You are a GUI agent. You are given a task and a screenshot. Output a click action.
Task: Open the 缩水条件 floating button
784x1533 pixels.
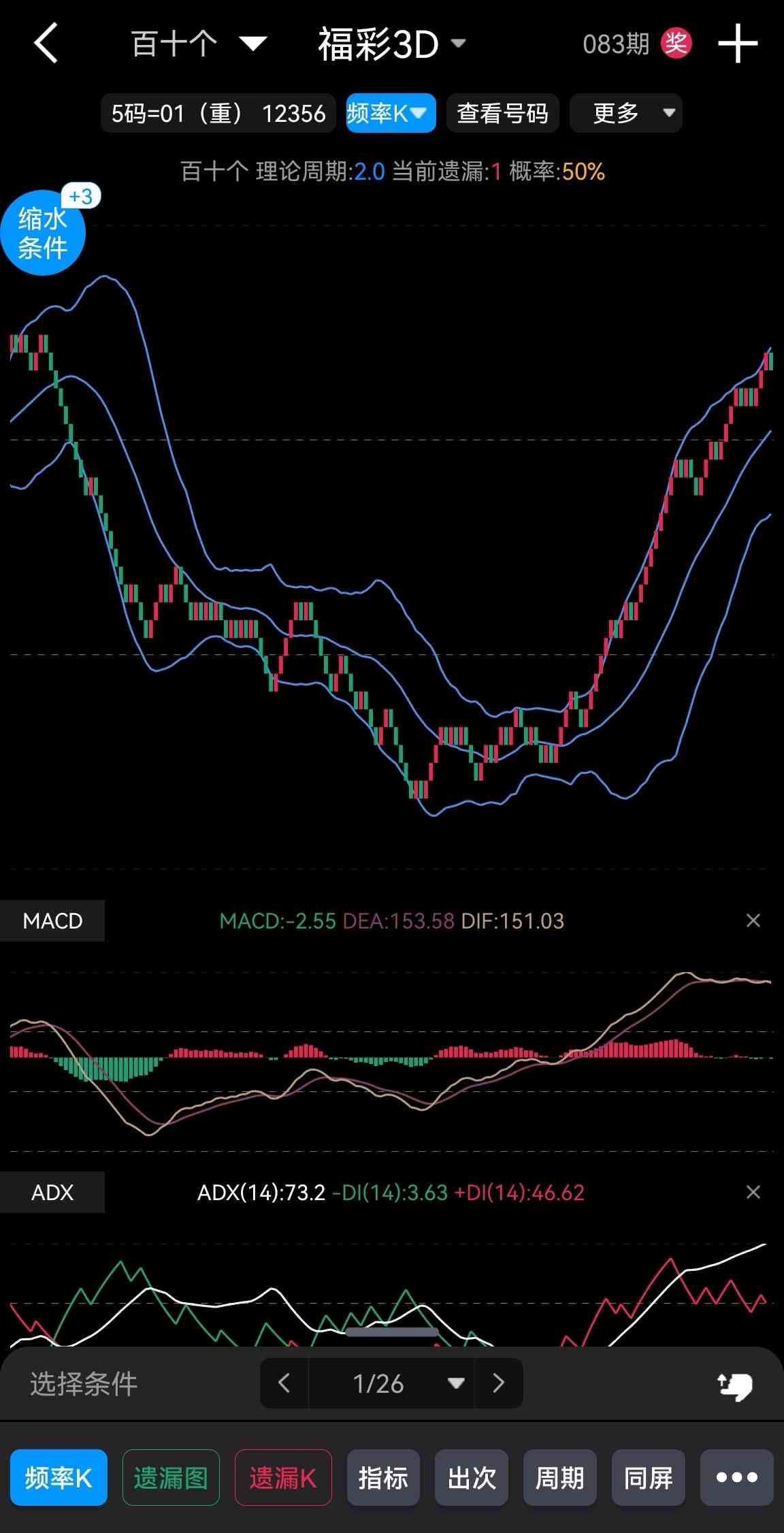[x=43, y=233]
